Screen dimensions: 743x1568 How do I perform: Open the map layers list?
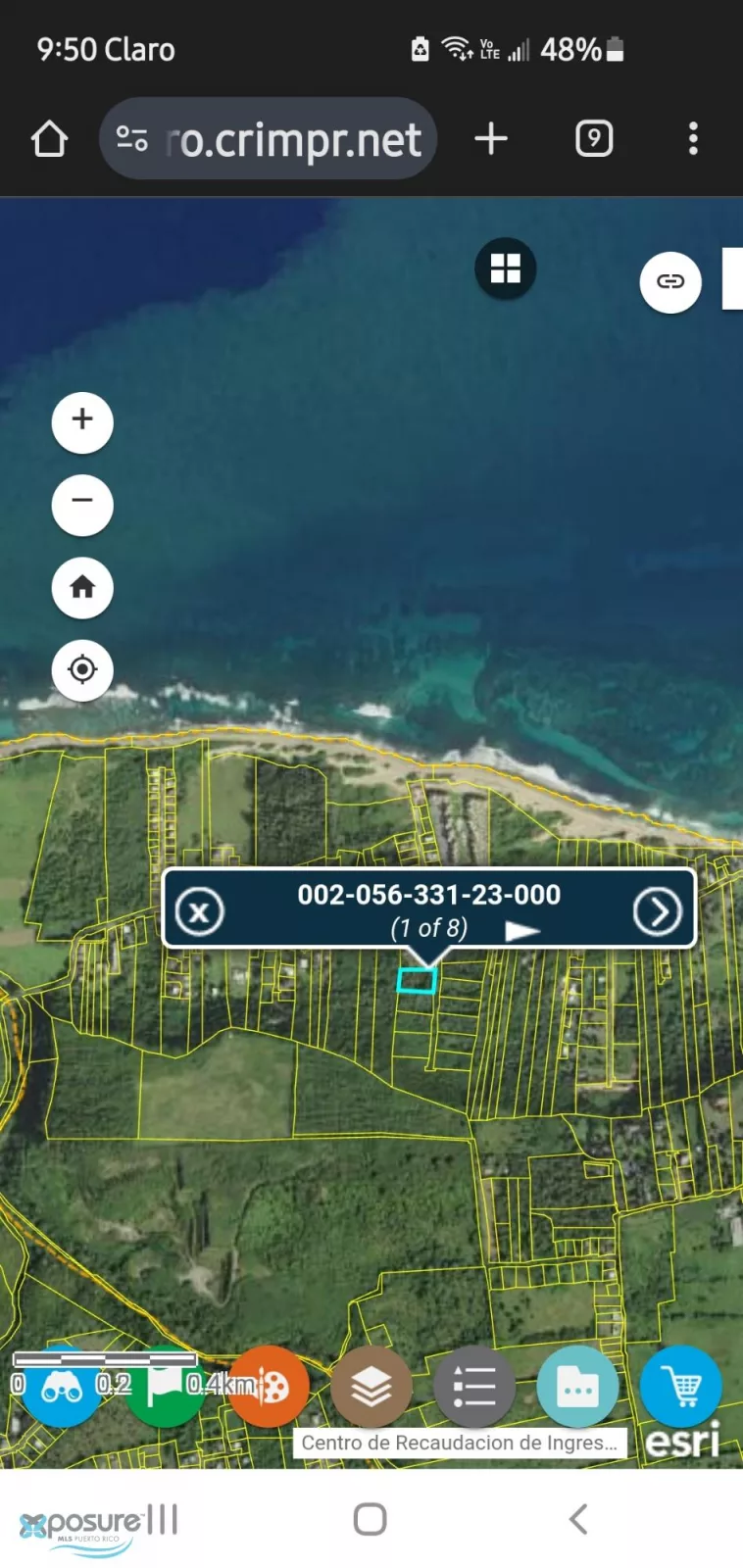371,1386
